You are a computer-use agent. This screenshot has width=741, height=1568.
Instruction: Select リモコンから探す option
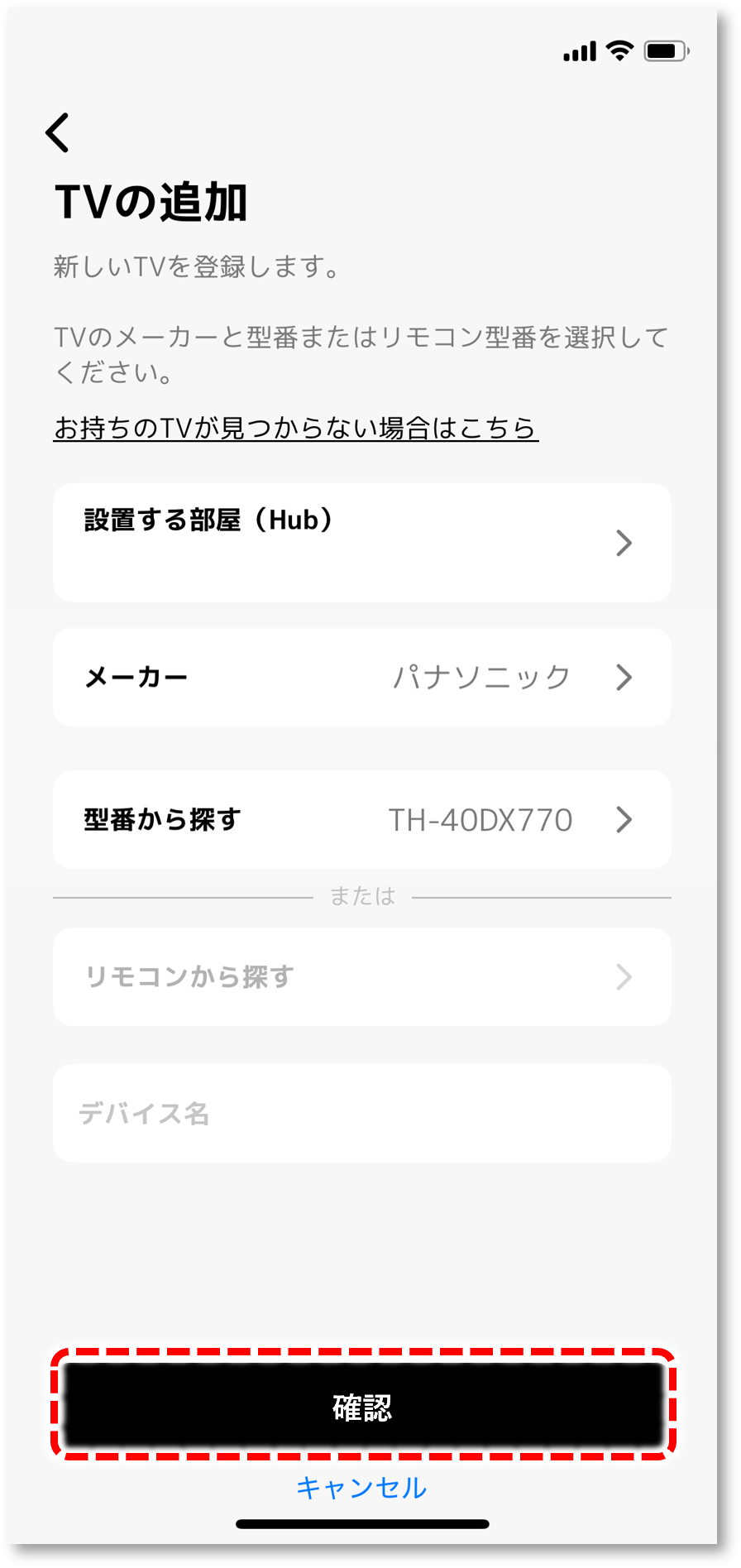pyautogui.click(x=362, y=976)
